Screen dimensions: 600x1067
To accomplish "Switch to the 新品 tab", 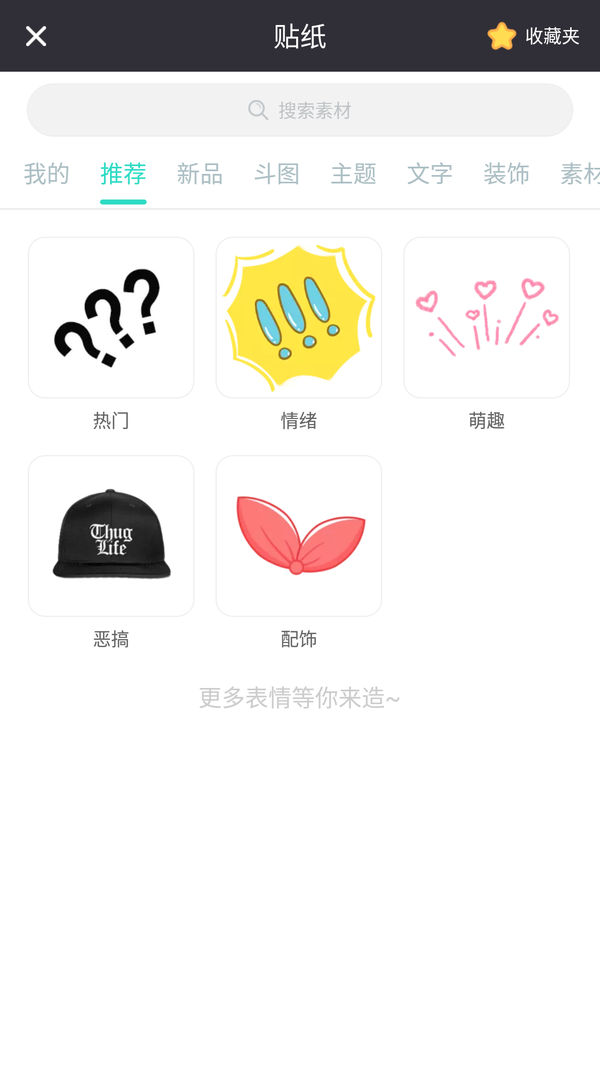I will pos(200,174).
